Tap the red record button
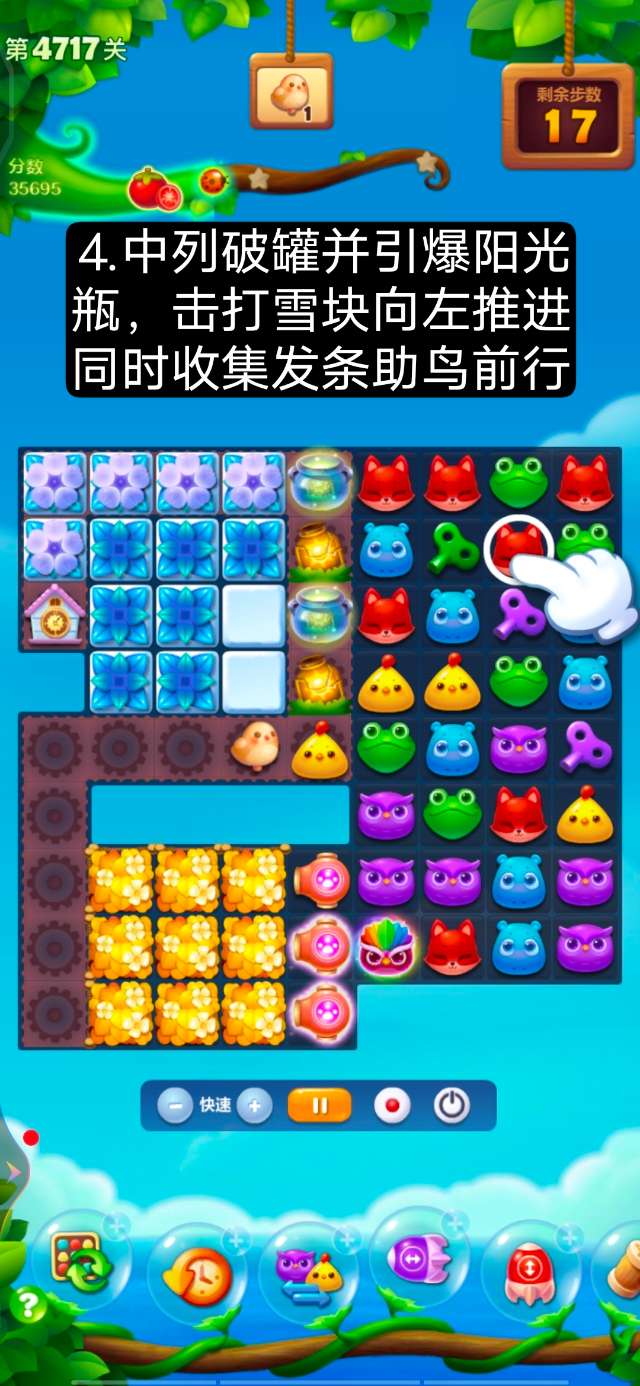The height and width of the screenshot is (1386, 640). click(x=392, y=1106)
